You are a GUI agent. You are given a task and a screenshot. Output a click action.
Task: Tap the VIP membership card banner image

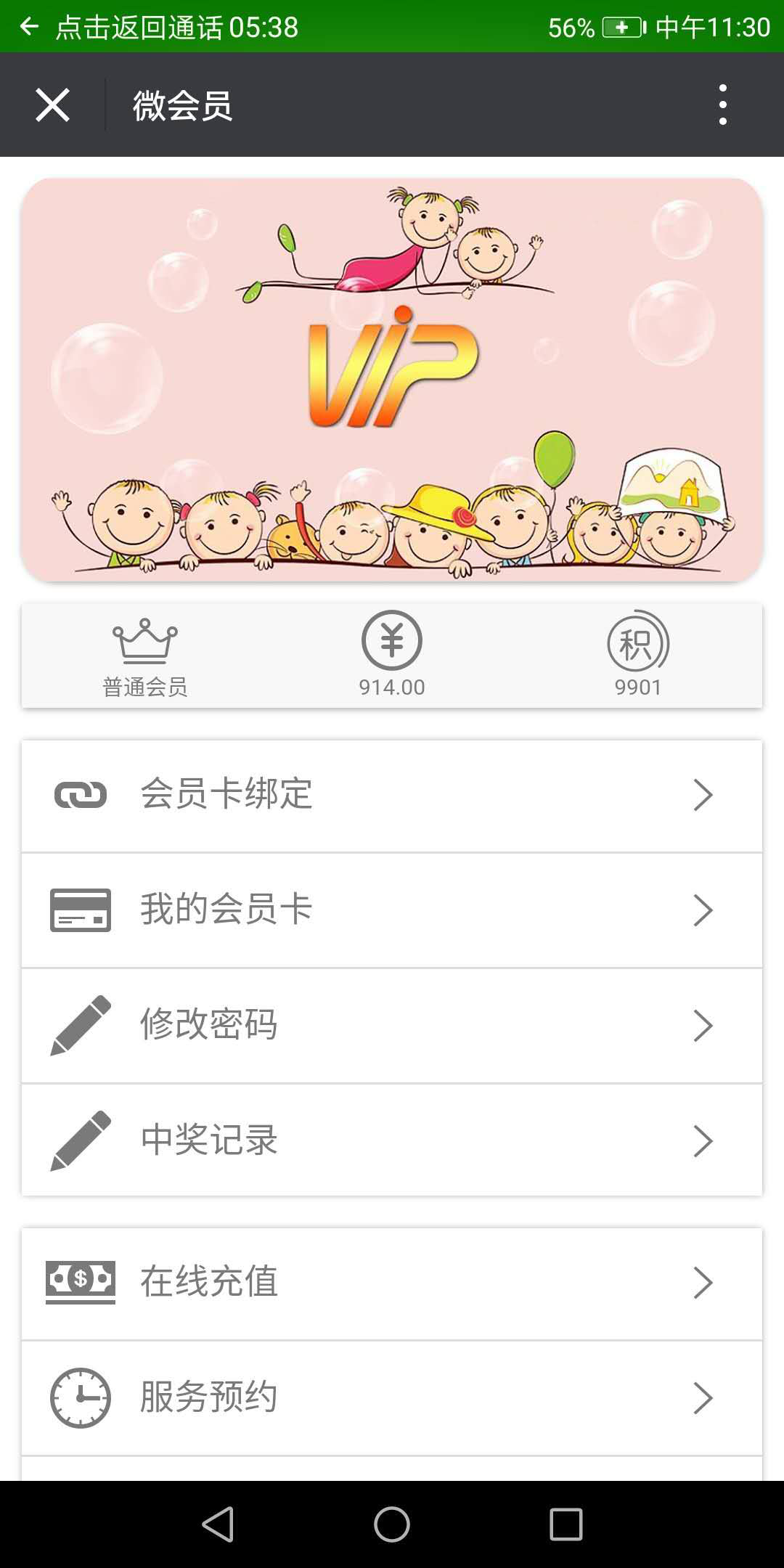pyautogui.click(x=392, y=377)
